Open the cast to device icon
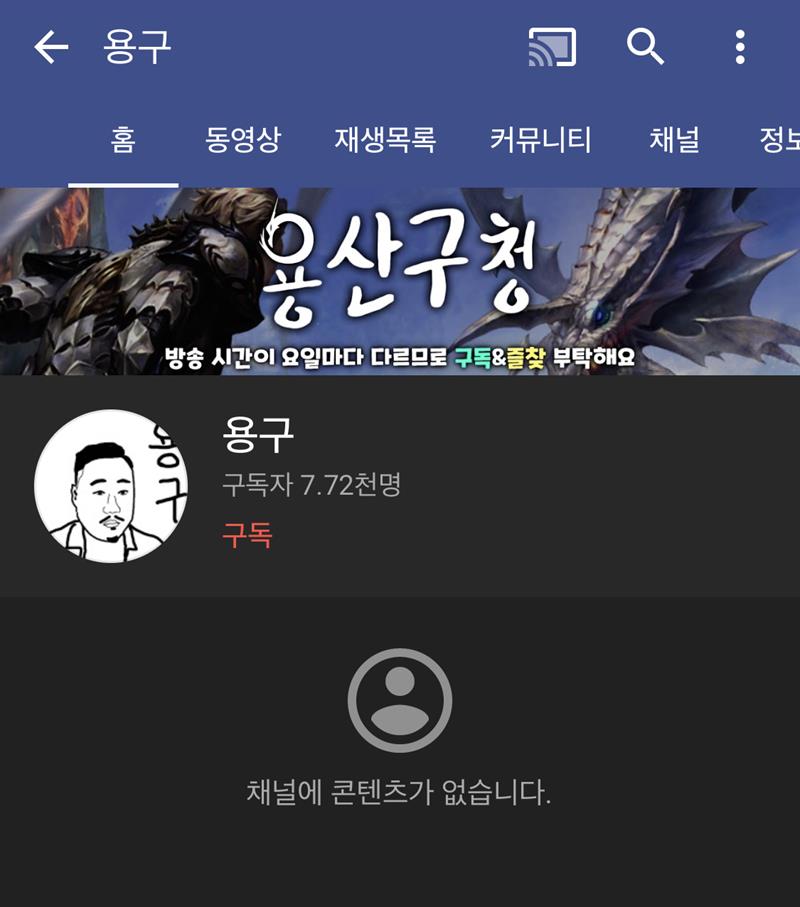This screenshot has width=800, height=907. pyautogui.click(x=552, y=47)
